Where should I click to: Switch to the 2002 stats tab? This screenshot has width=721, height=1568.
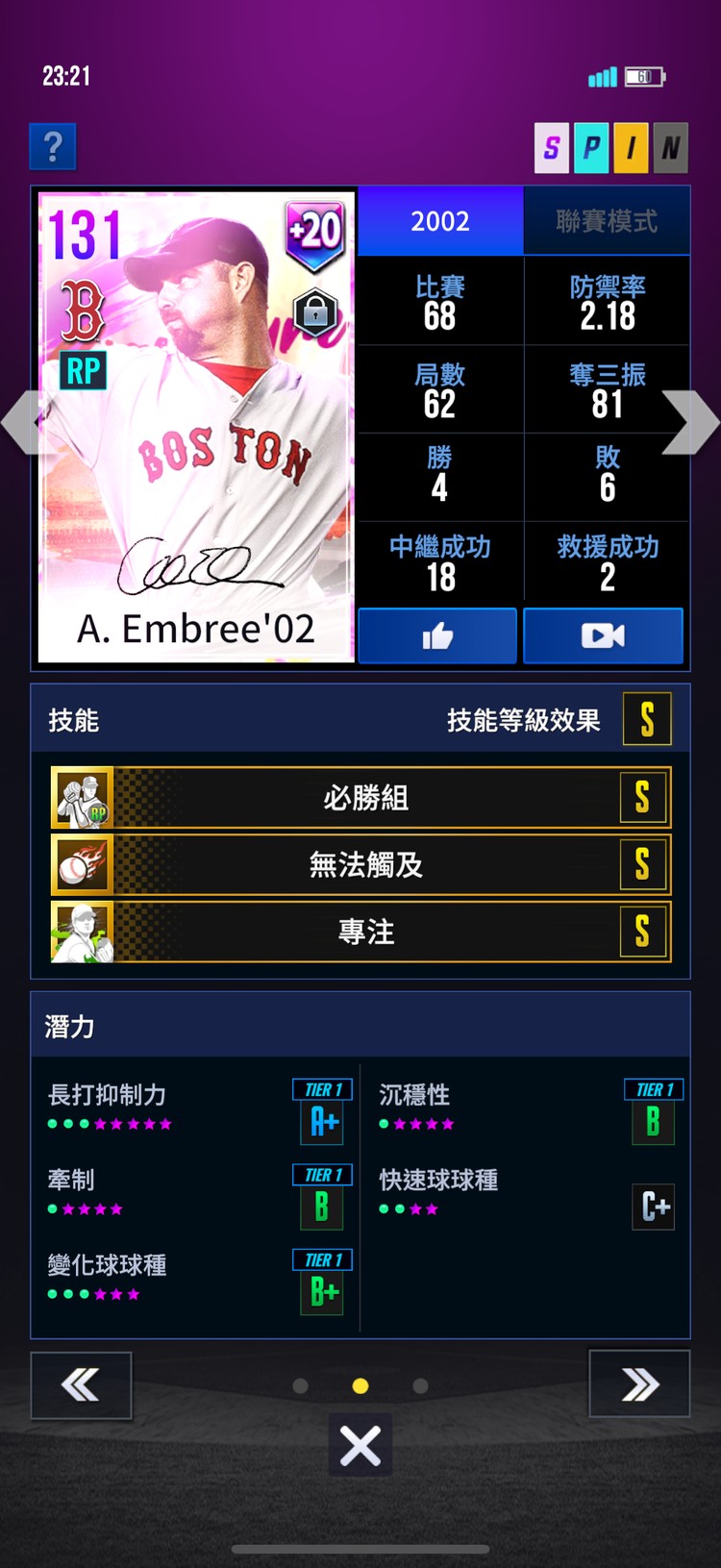click(x=440, y=221)
